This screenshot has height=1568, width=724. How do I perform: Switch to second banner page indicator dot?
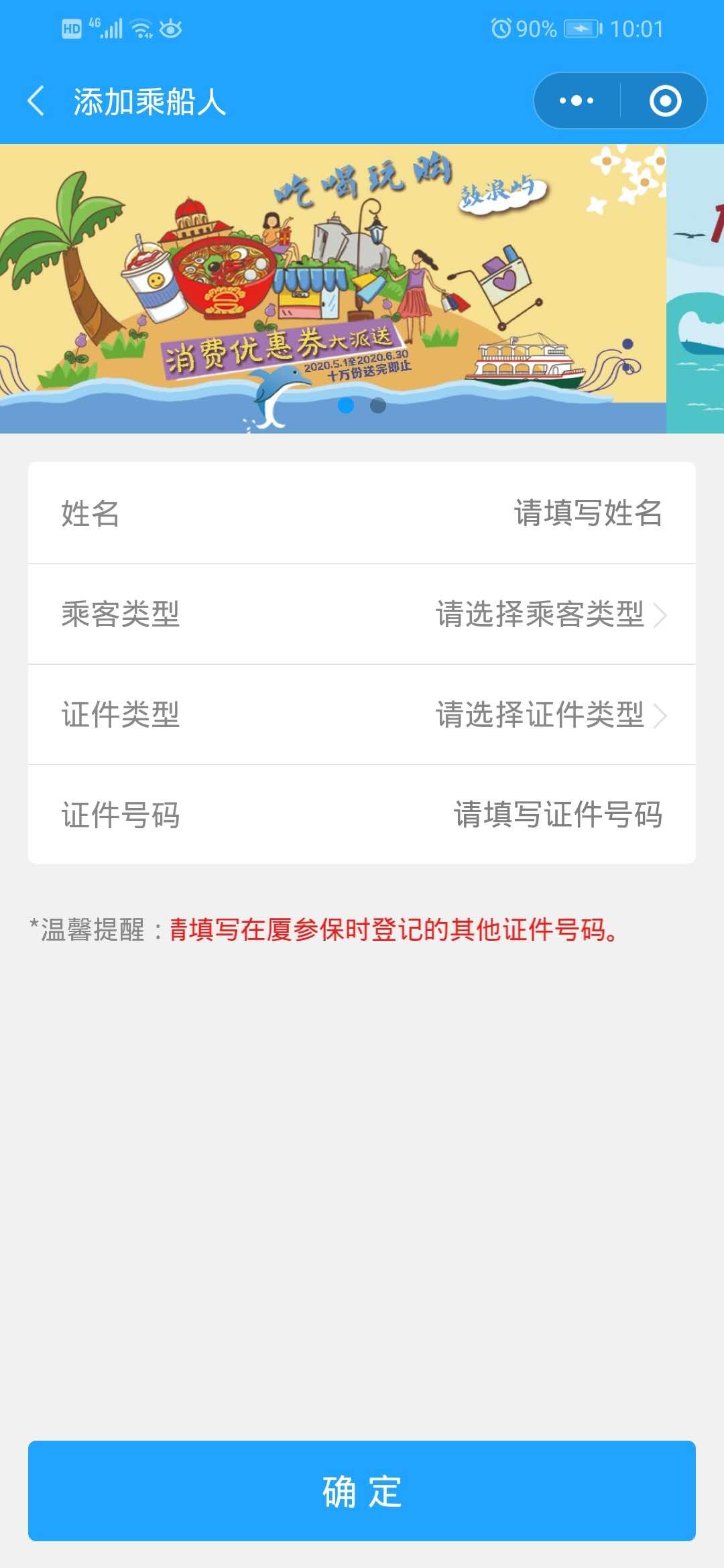pyautogui.click(x=378, y=405)
